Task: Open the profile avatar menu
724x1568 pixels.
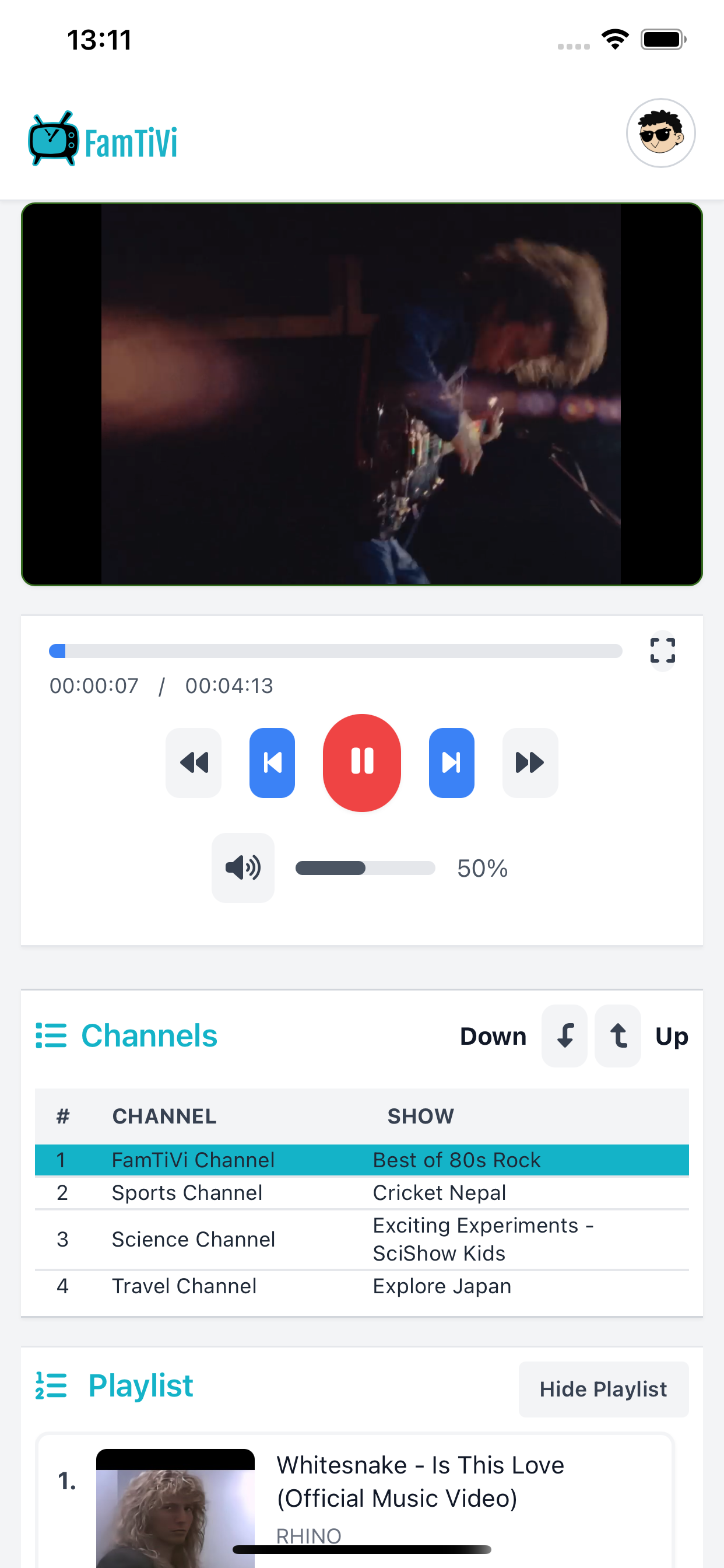Action: [660, 132]
